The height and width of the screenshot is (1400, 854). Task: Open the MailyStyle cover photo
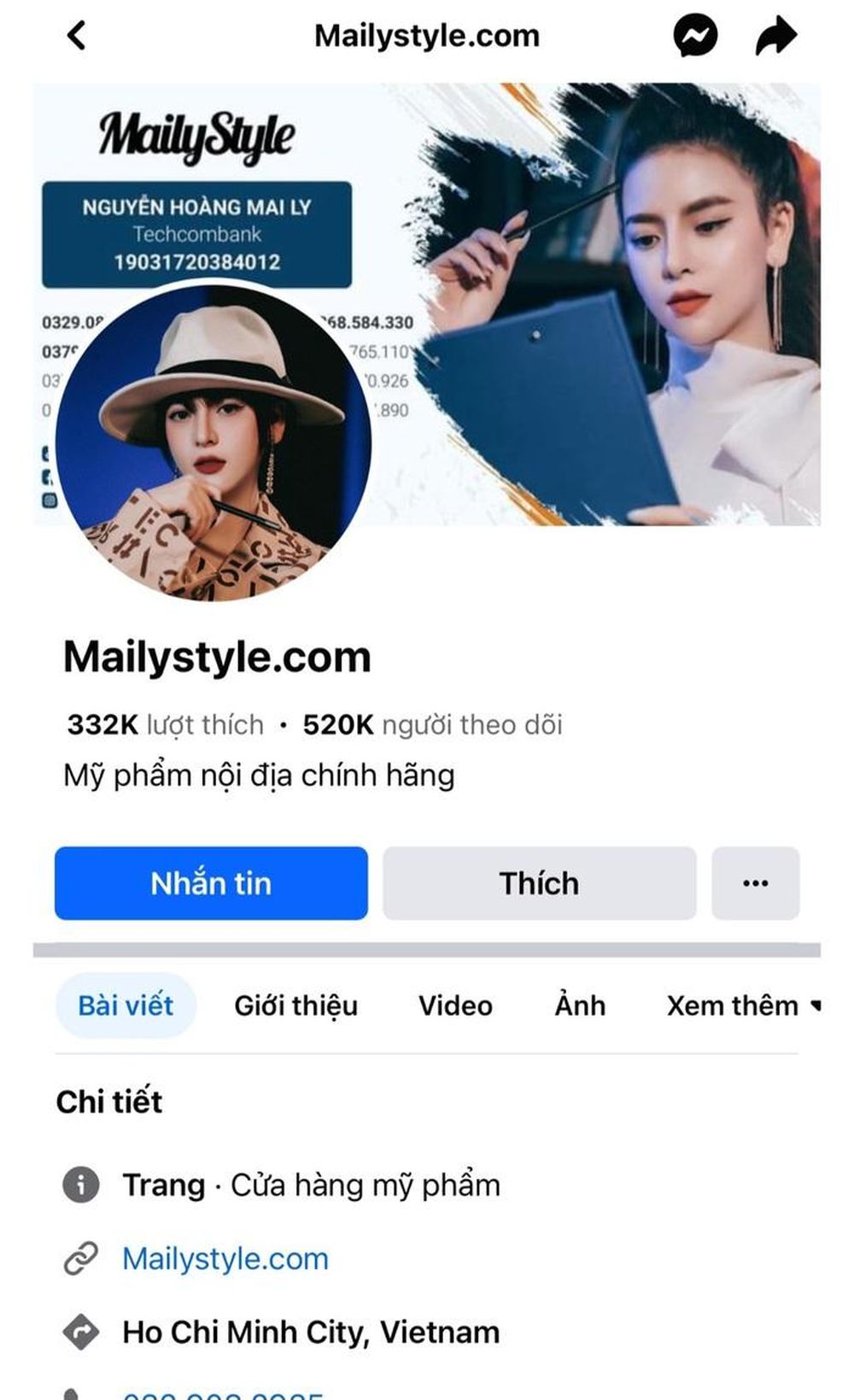(x=598, y=256)
